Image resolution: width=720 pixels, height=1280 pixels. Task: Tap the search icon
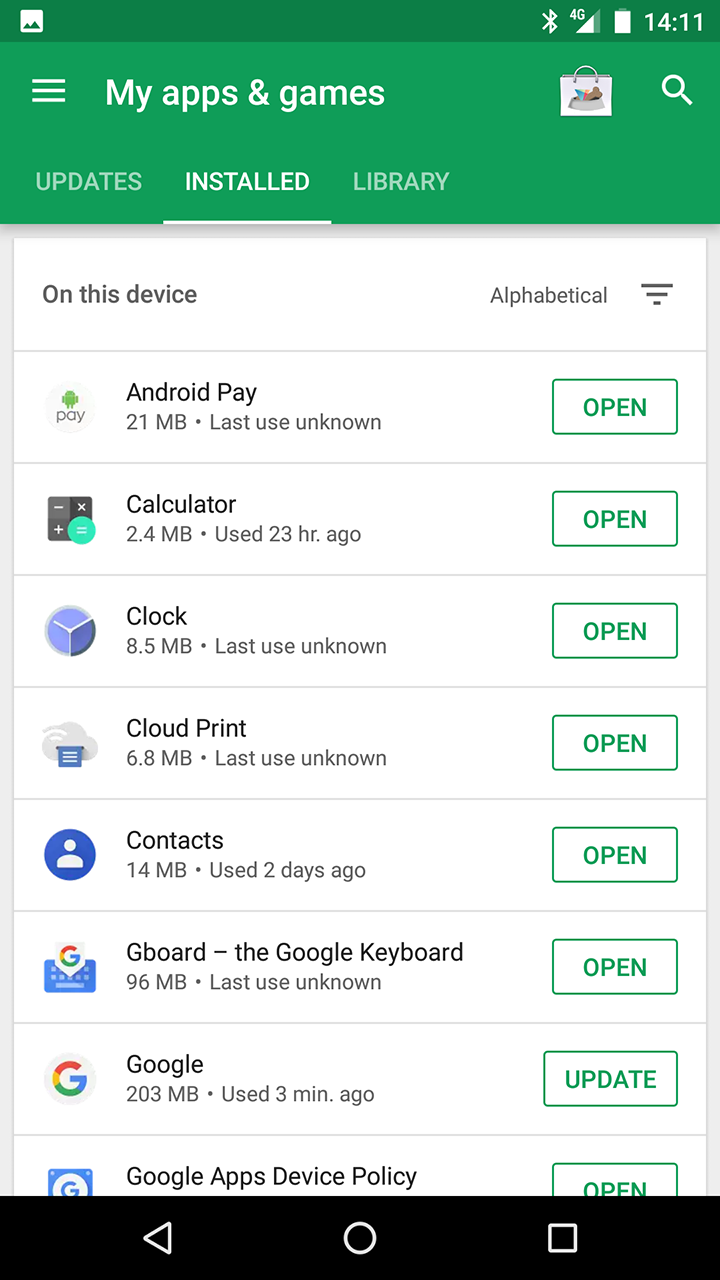click(677, 90)
